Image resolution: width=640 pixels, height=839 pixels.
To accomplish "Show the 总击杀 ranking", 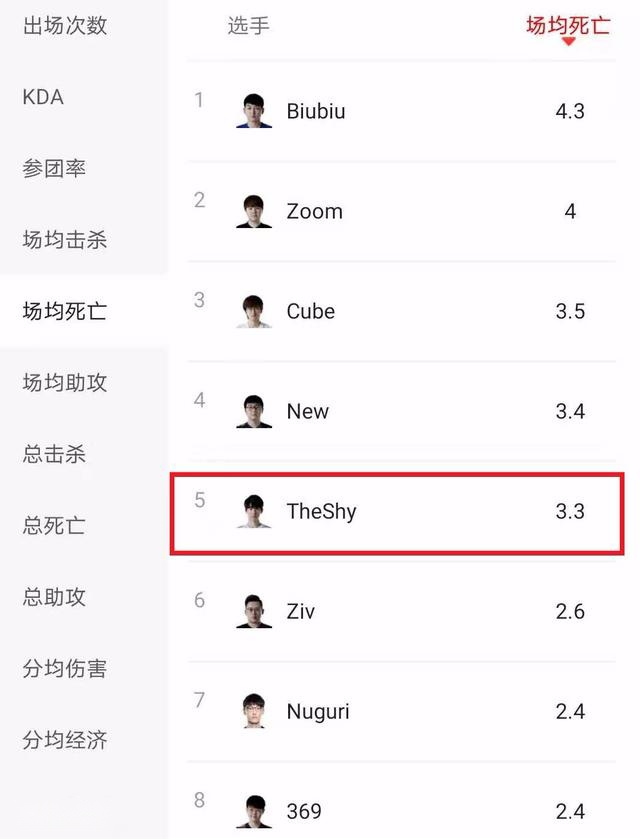I will (x=54, y=454).
